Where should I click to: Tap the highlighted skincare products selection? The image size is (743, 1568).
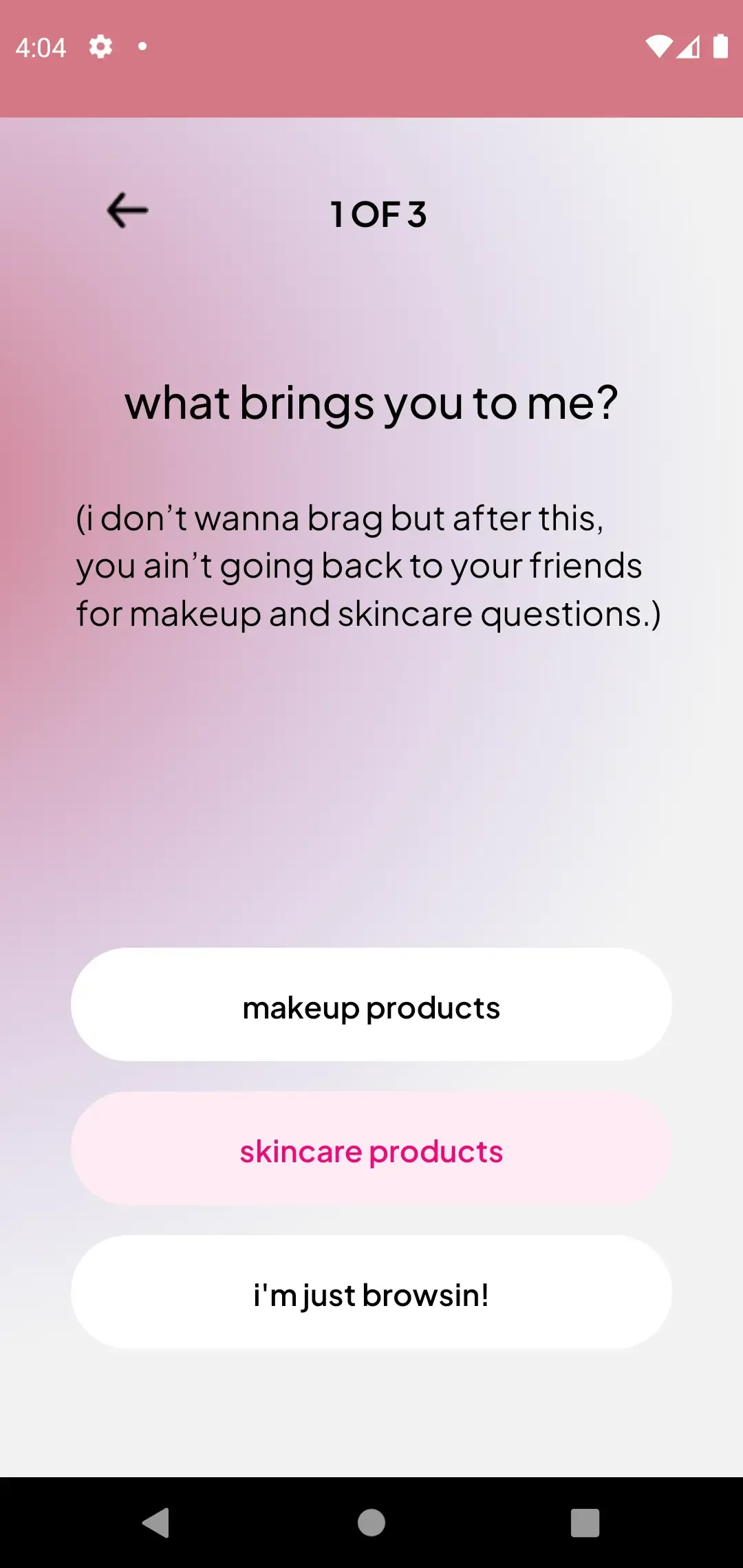tap(371, 1151)
